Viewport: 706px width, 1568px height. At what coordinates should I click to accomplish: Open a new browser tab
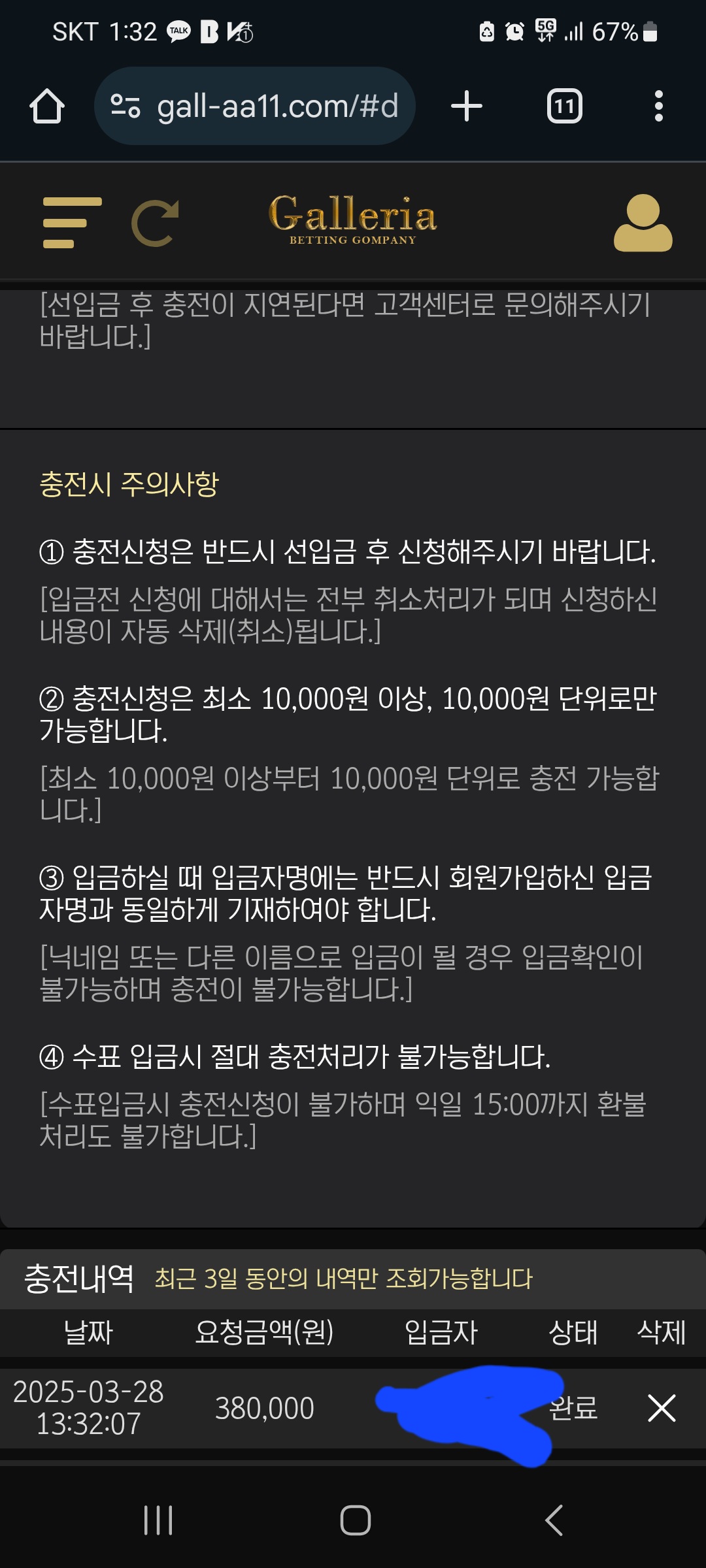467,106
